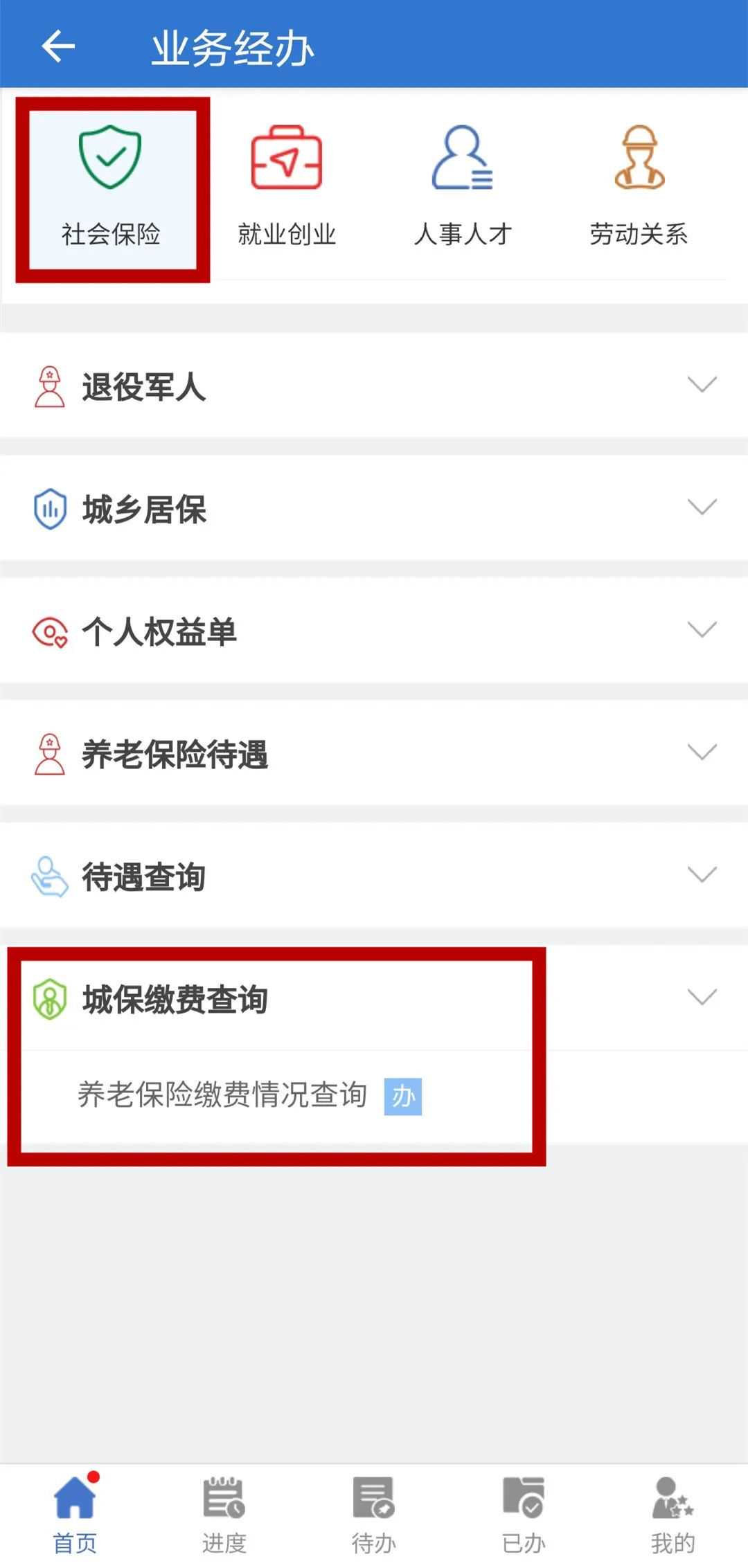Expand the 养老保险待遇 section
The image size is (748, 1568).
374,753
